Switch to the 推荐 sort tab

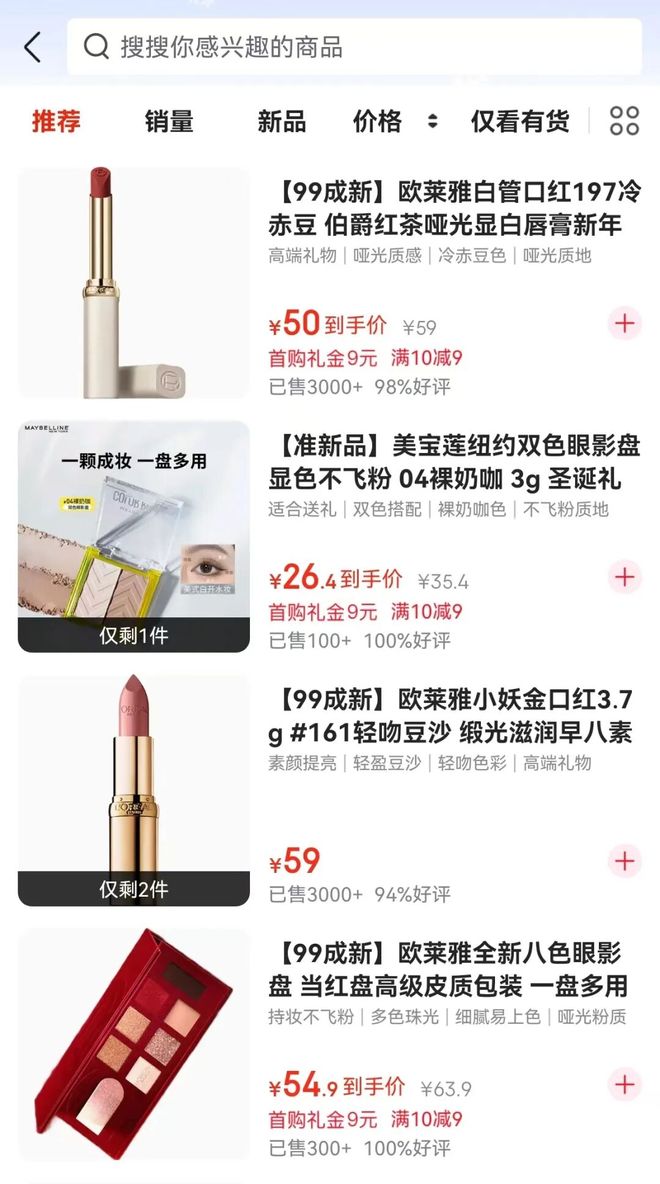pos(56,122)
